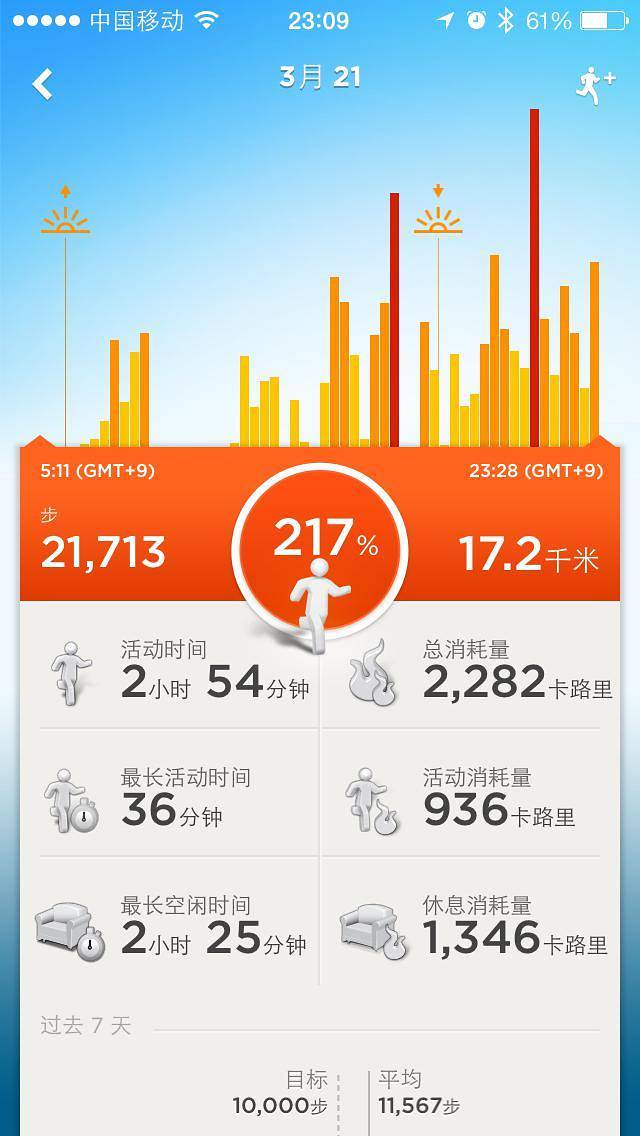The height and width of the screenshot is (1136, 640).
Task: Go back using the top-left arrow
Action: (x=42, y=84)
